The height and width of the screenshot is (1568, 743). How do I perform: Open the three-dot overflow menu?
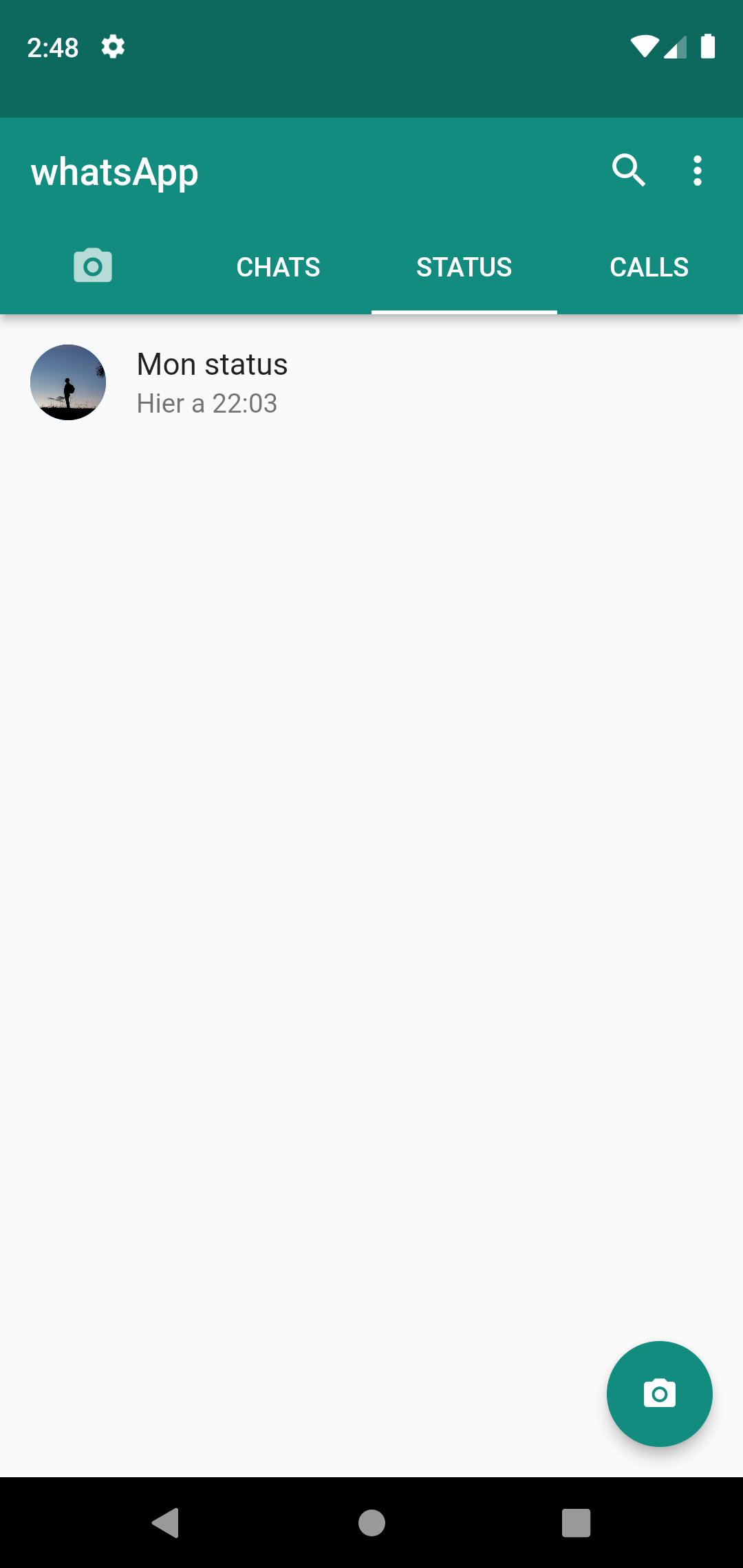click(x=697, y=170)
